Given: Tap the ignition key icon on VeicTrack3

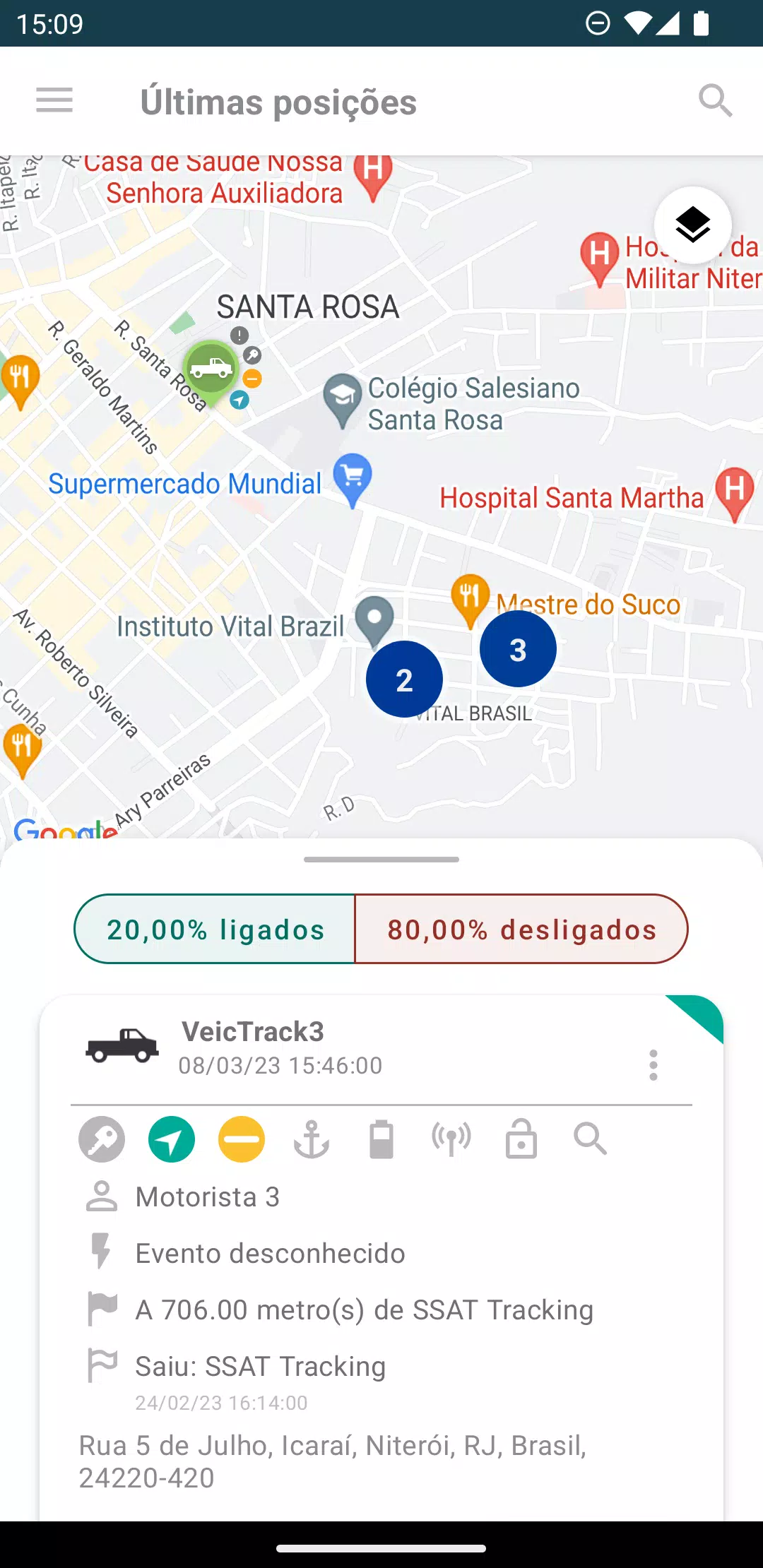Looking at the screenshot, I should 102,1139.
